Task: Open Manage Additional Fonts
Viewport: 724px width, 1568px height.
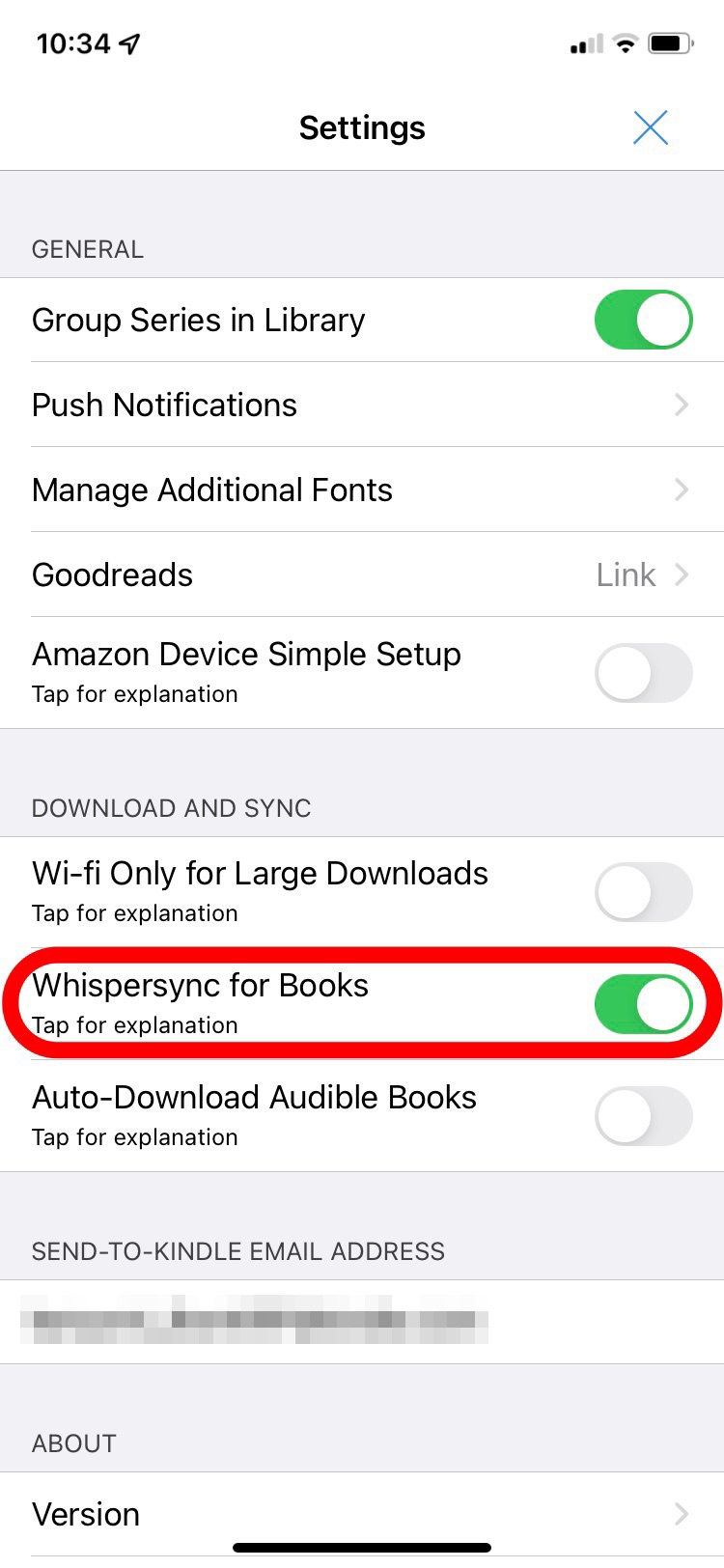Action: click(361, 490)
